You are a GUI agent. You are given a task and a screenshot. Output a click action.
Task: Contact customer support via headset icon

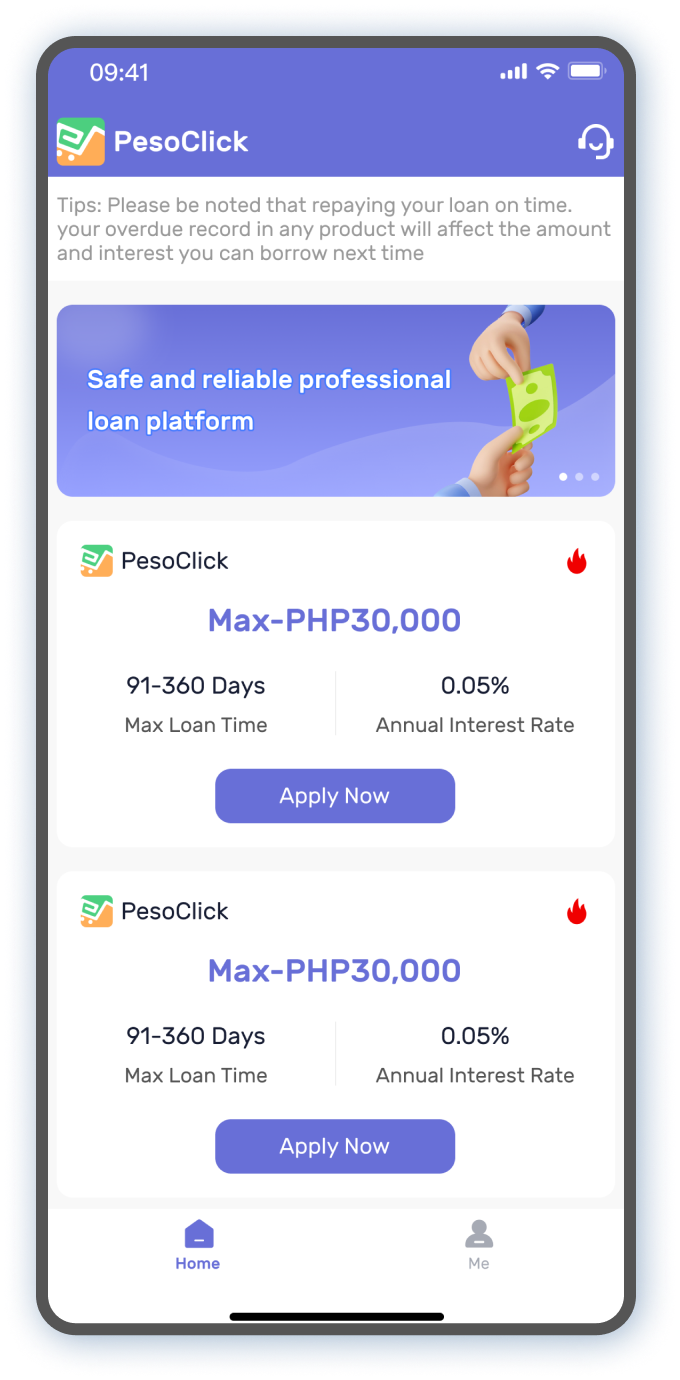point(596,142)
